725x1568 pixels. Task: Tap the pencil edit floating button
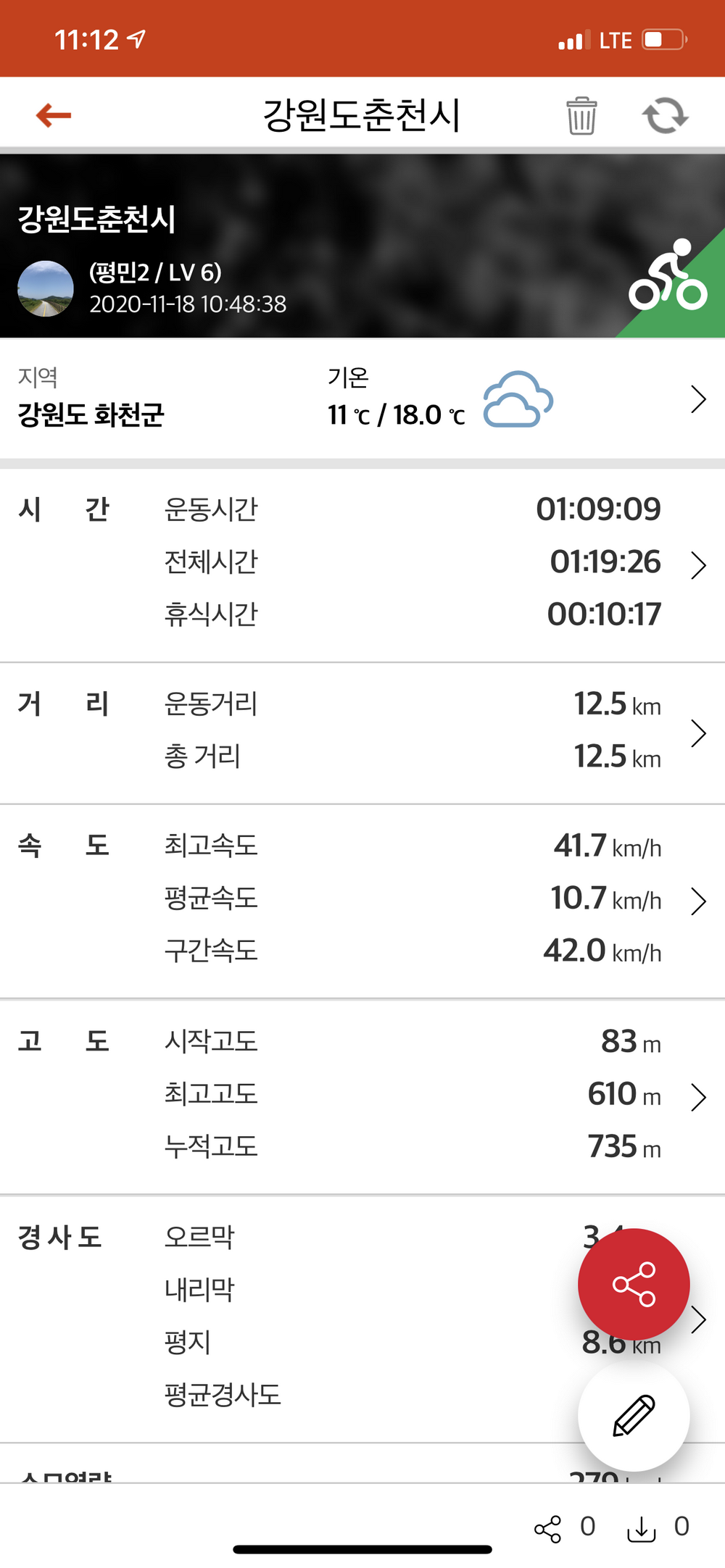634,1415
